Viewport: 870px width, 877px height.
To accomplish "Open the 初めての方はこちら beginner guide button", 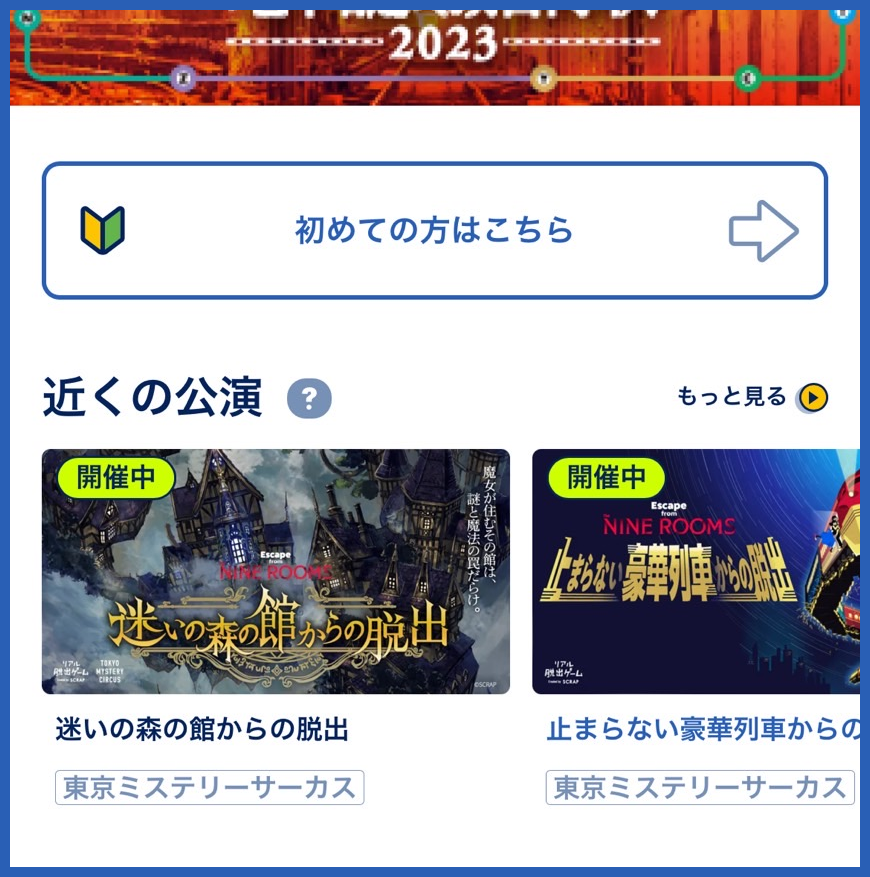I will click(434, 231).
